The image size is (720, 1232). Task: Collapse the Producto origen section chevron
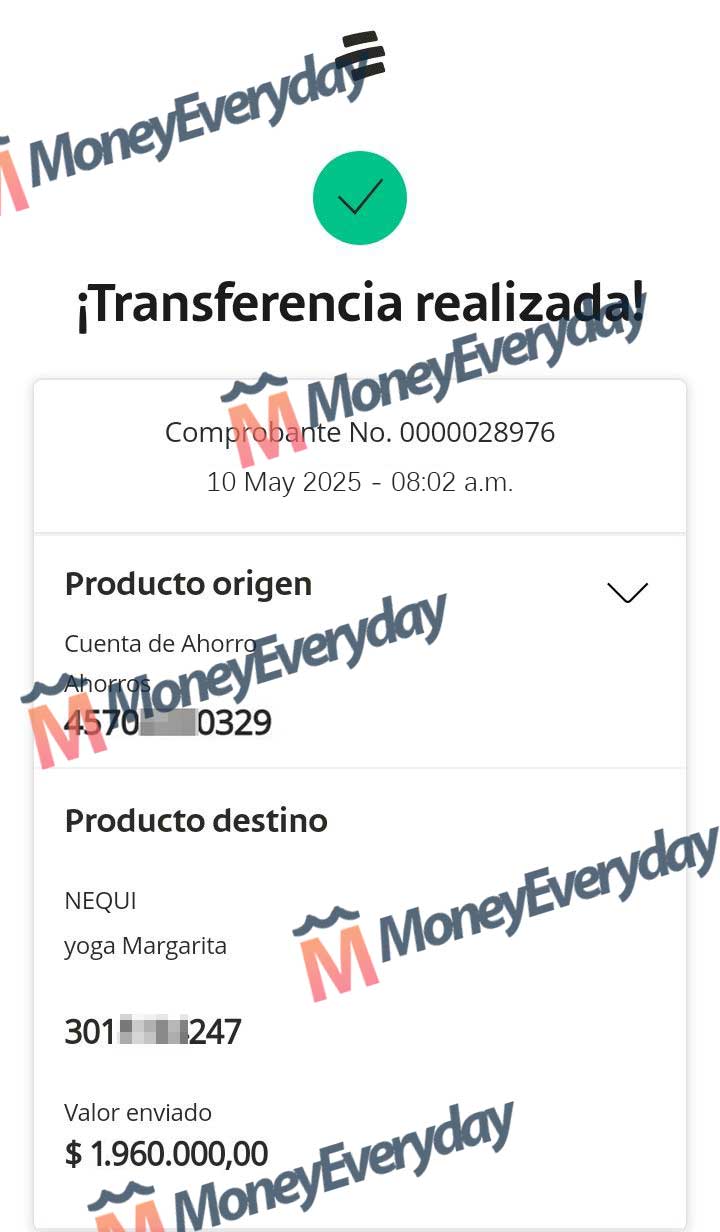tap(627, 592)
